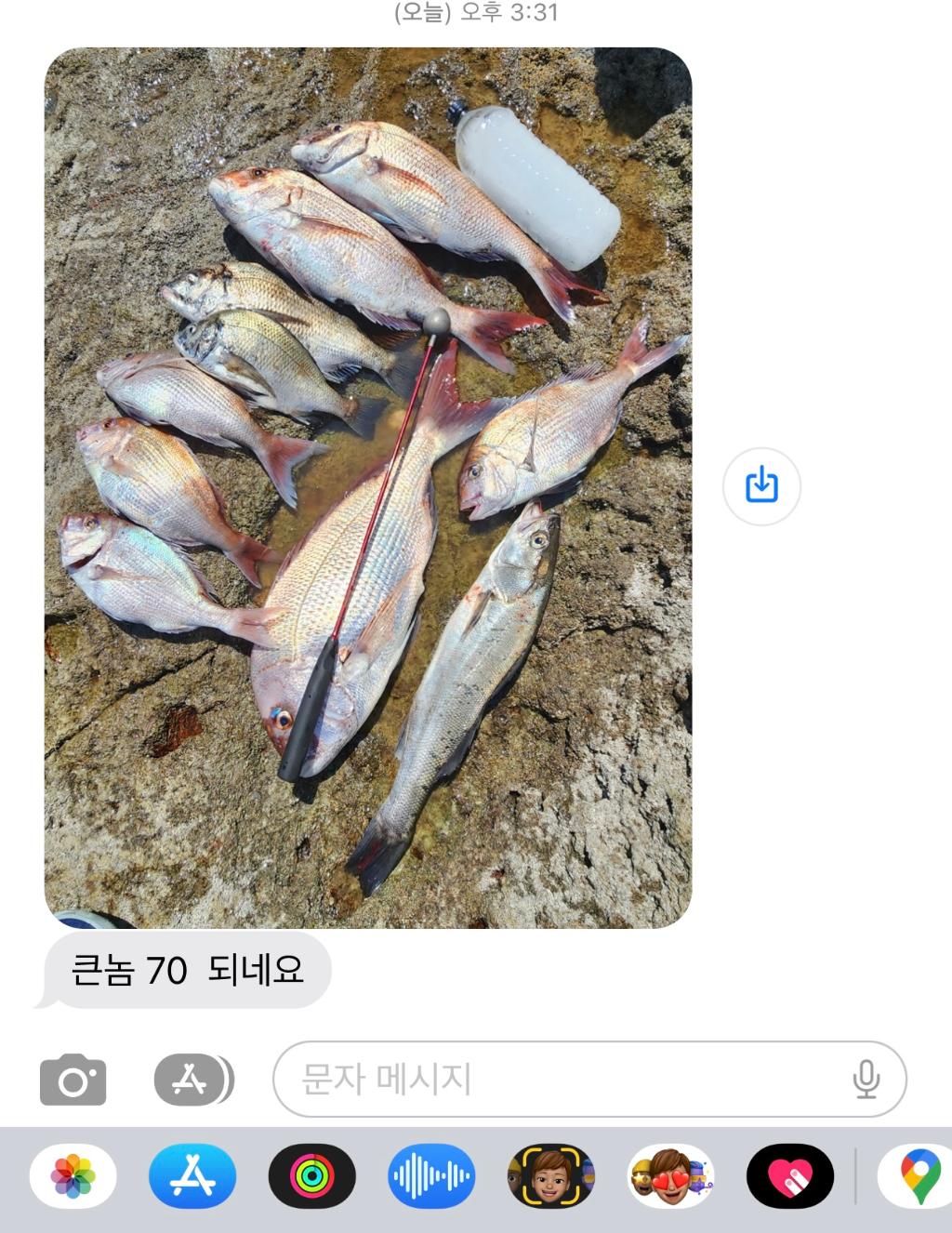
Task: Record an audio message with the waveform icon
Action: (431, 1176)
